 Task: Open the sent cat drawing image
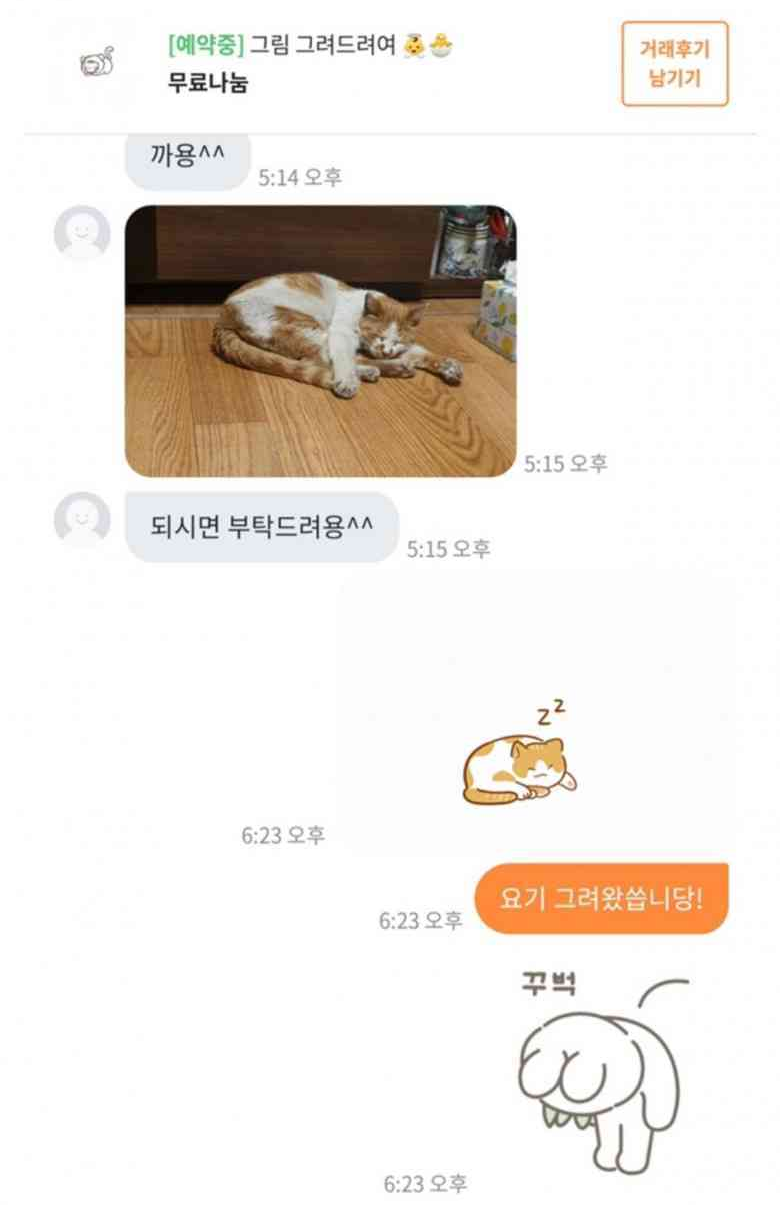pyautogui.click(x=520, y=760)
